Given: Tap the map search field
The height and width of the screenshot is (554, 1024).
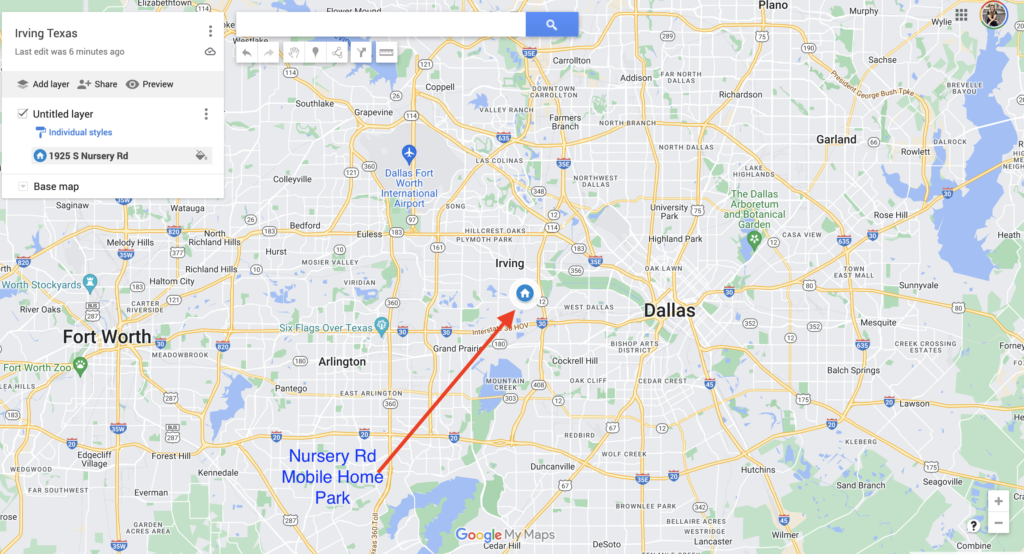Looking at the screenshot, I should coord(381,24).
